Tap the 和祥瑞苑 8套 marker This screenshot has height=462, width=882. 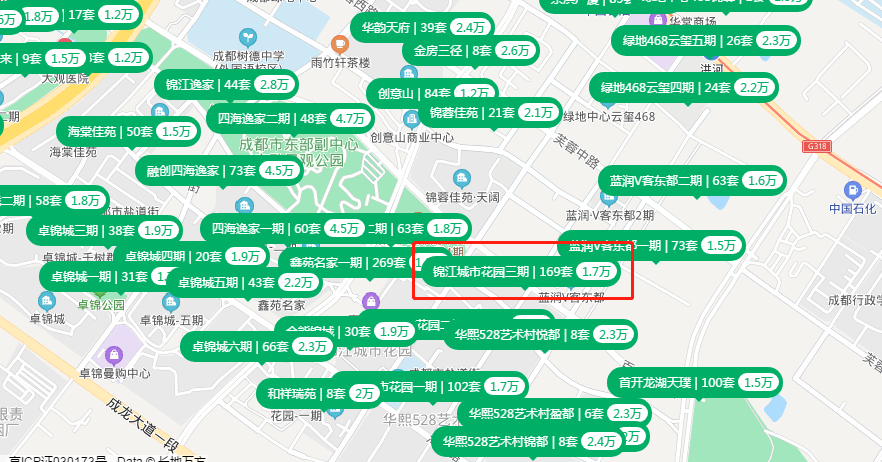pyautogui.click(x=318, y=393)
